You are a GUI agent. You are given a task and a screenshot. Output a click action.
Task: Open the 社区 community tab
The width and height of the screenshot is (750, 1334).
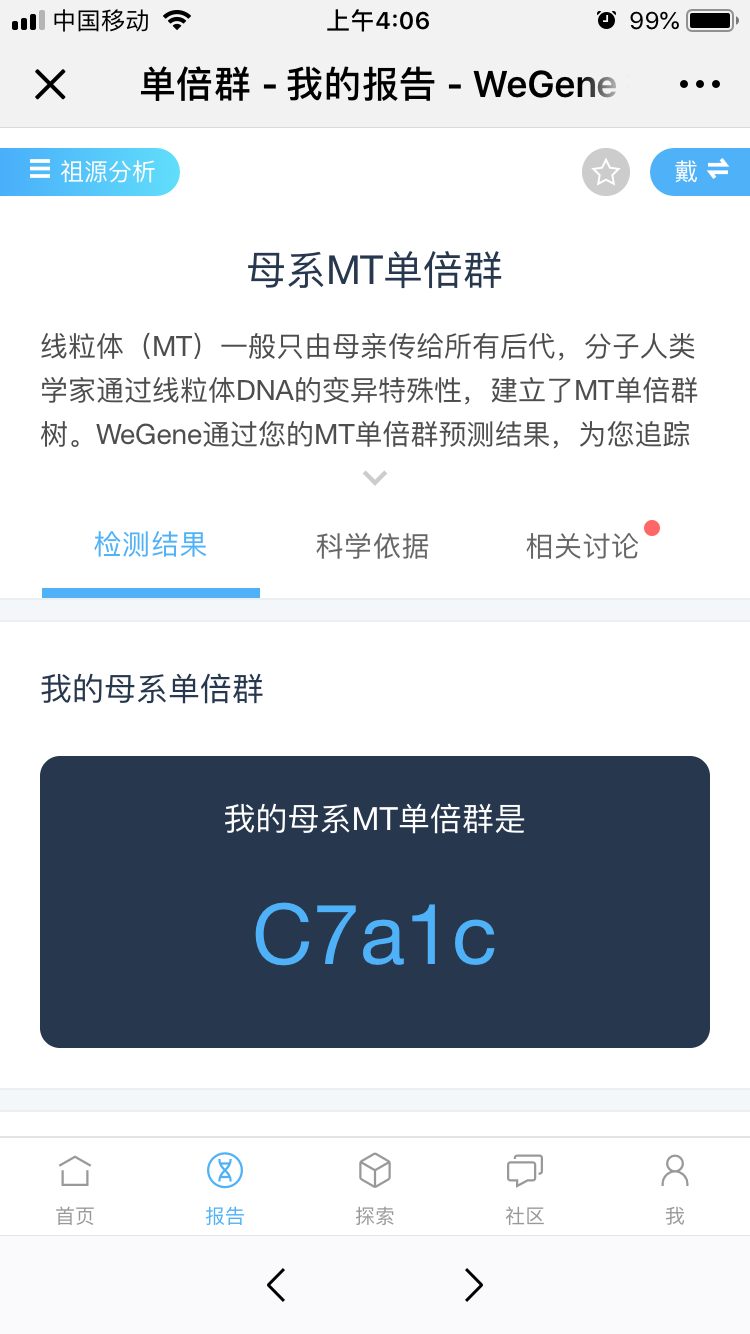coord(525,1188)
